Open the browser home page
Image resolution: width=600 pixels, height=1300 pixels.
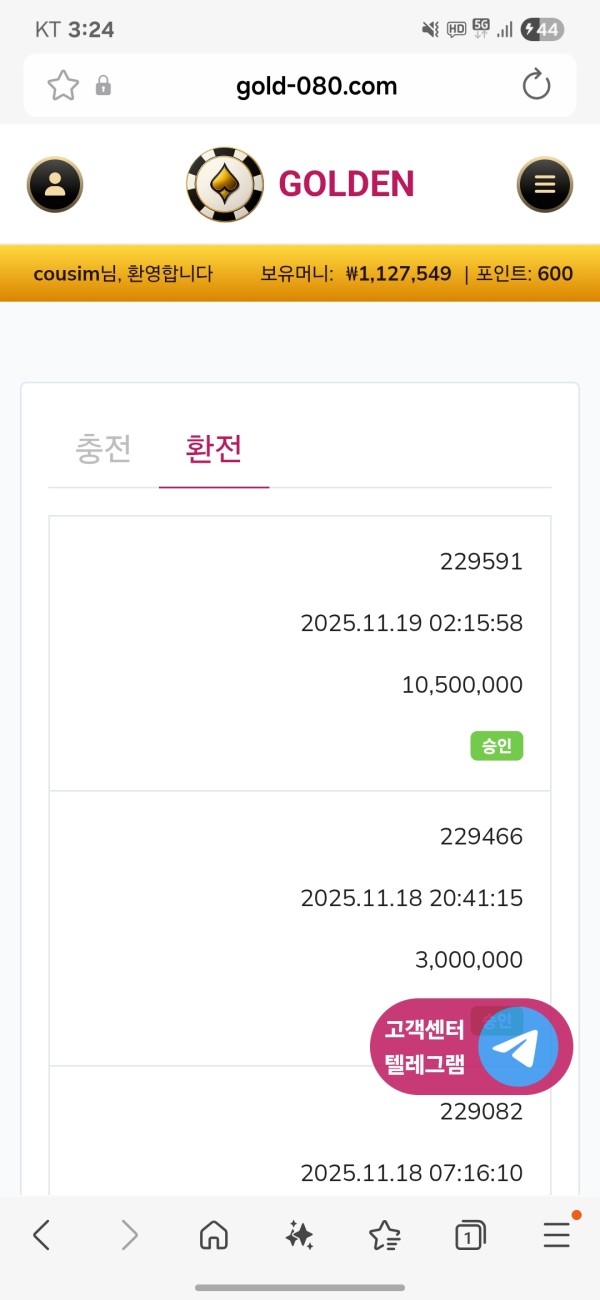(213, 1236)
